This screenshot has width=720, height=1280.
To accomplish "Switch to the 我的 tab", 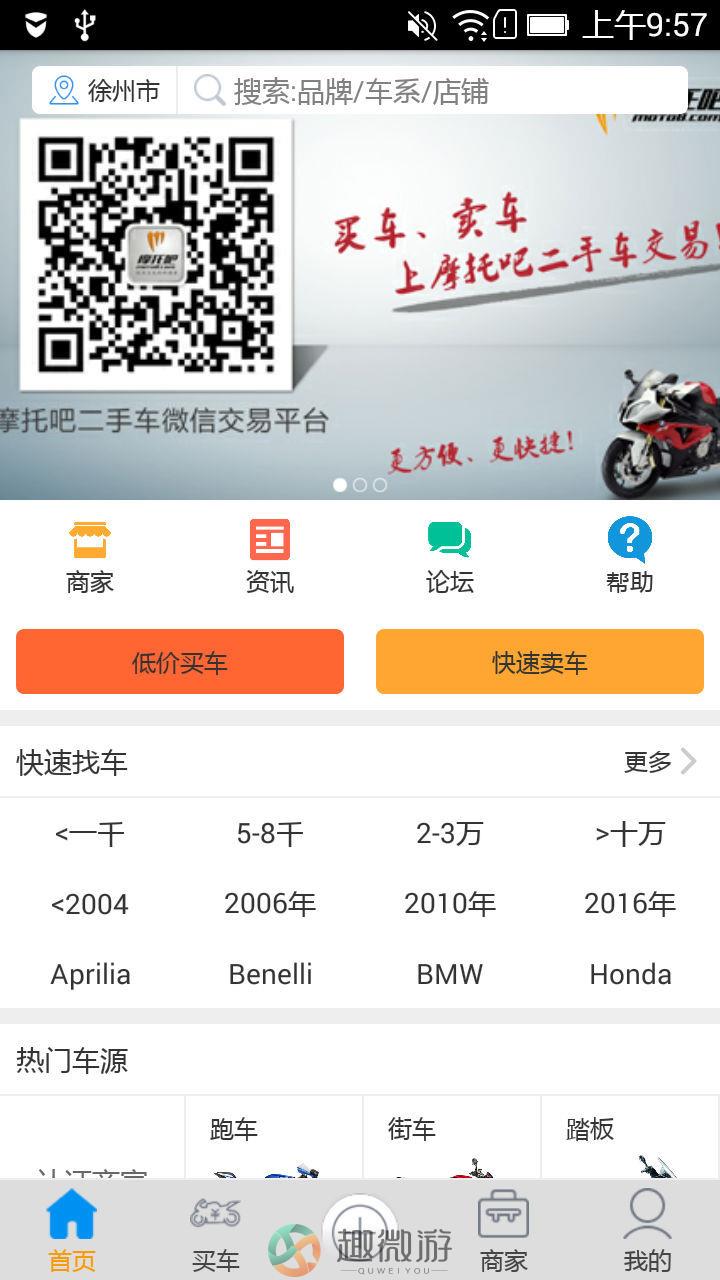I will [x=647, y=1233].
